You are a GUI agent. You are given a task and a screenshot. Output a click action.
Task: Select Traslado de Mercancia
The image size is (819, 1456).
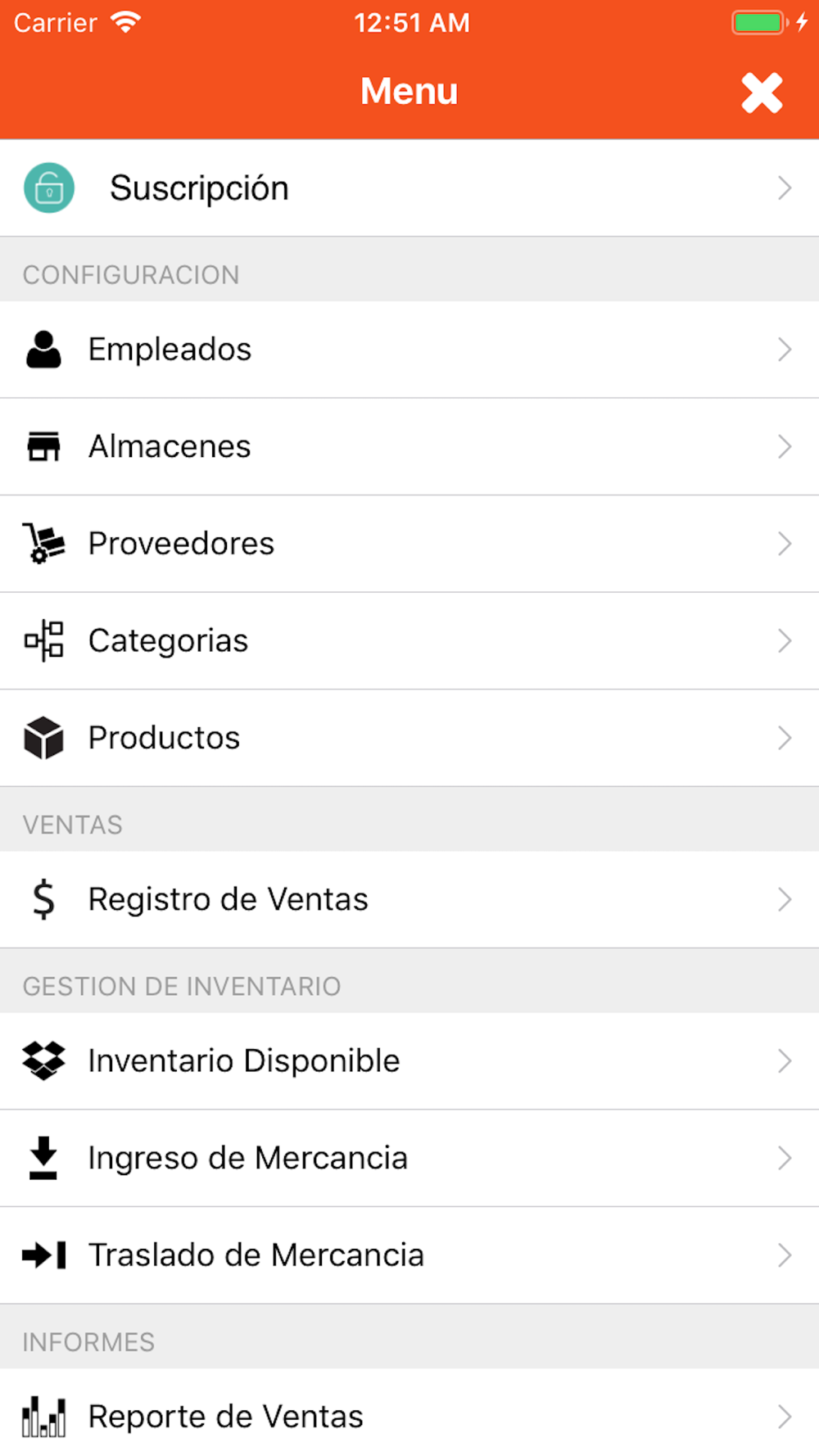click(409, 1255)
